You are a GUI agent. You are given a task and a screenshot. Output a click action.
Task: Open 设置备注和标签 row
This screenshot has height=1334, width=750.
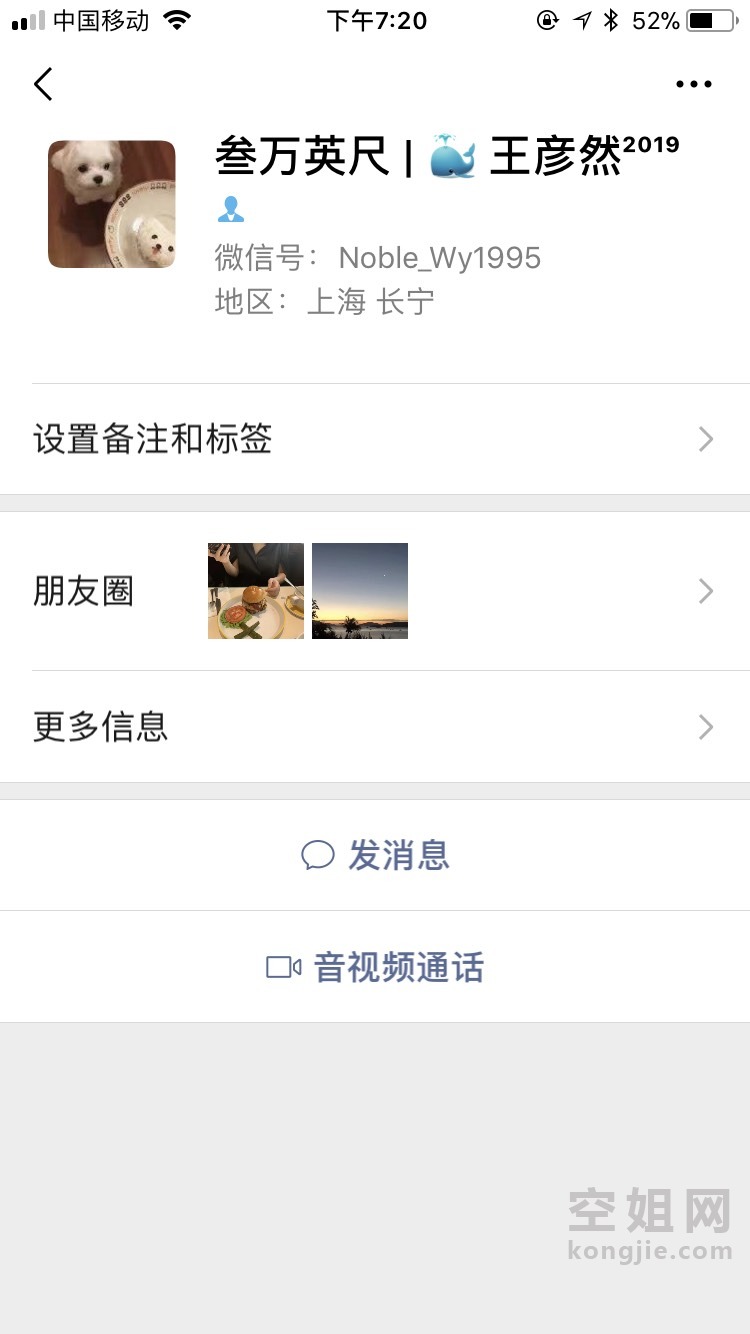(x=375, y=439)
